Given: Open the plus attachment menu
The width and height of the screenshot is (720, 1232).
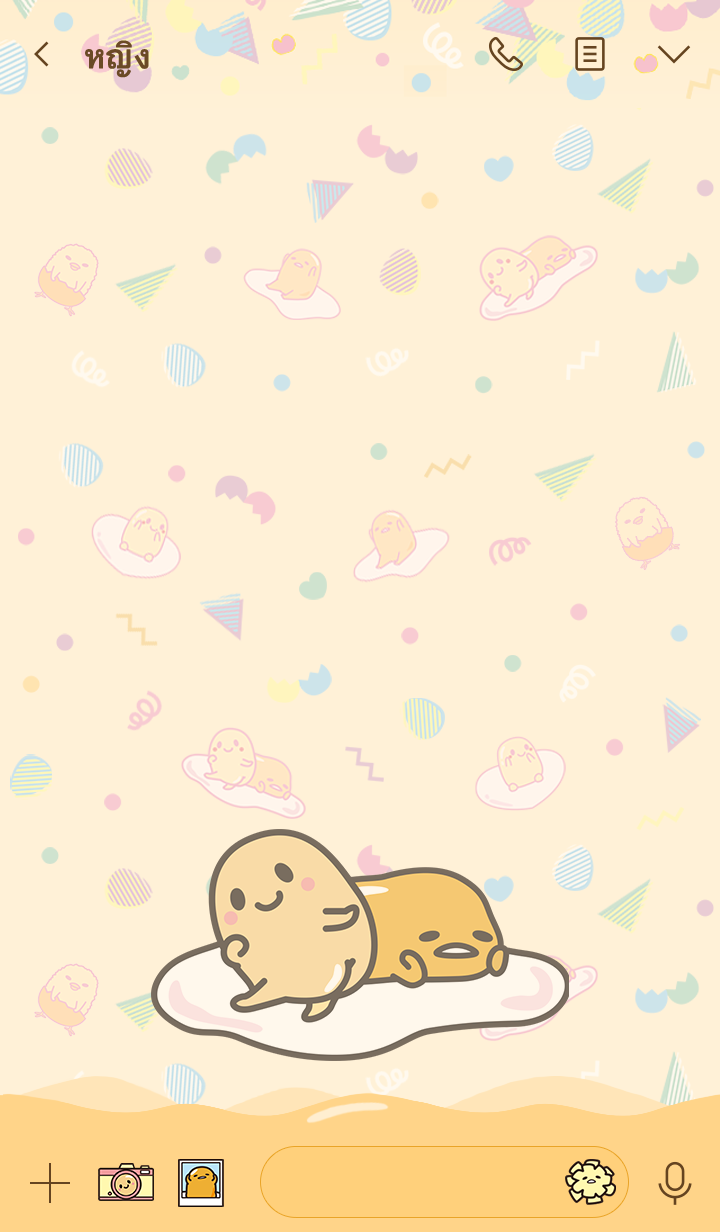Looking at the screenshot, I should click(x=50, y=1183).
